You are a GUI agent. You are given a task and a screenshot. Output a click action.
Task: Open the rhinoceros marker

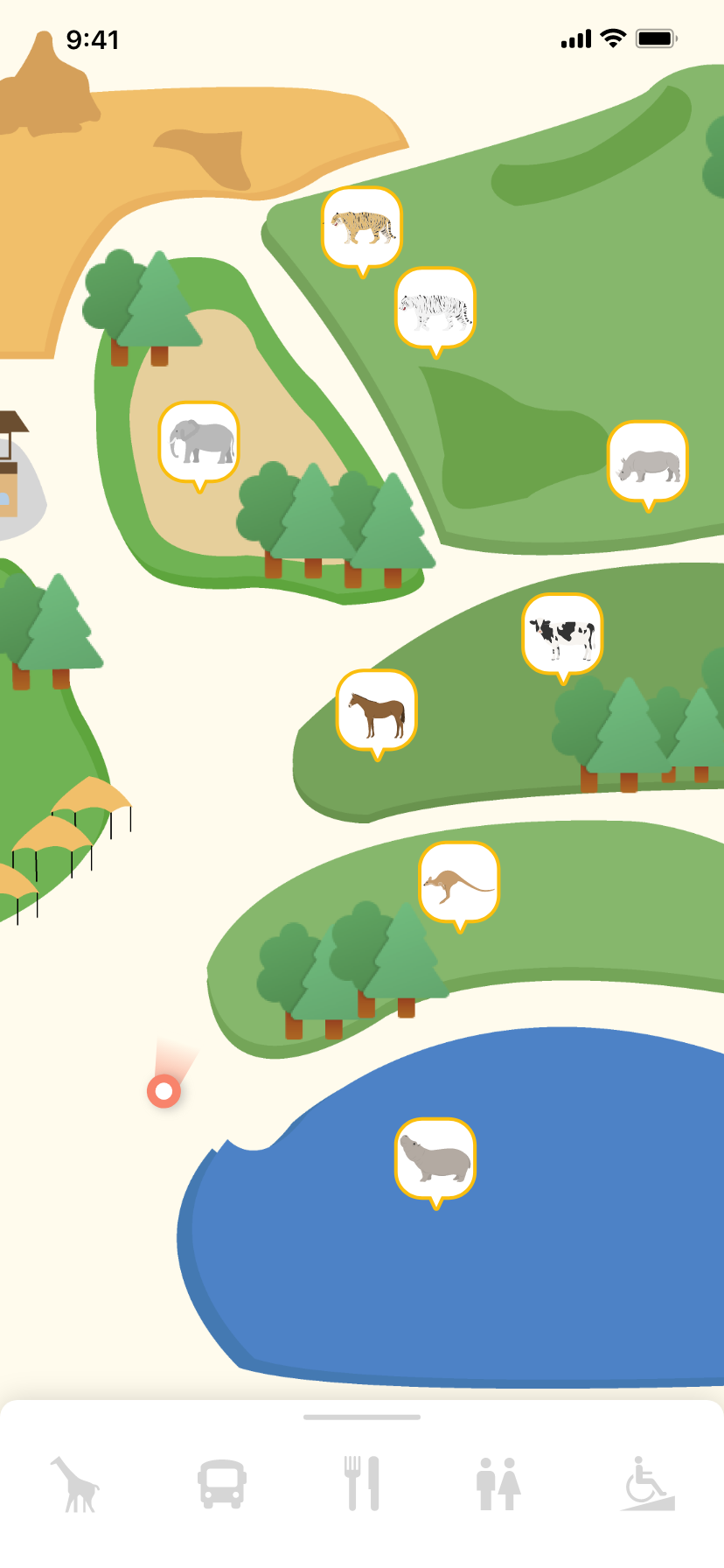(x=648, y=462)
